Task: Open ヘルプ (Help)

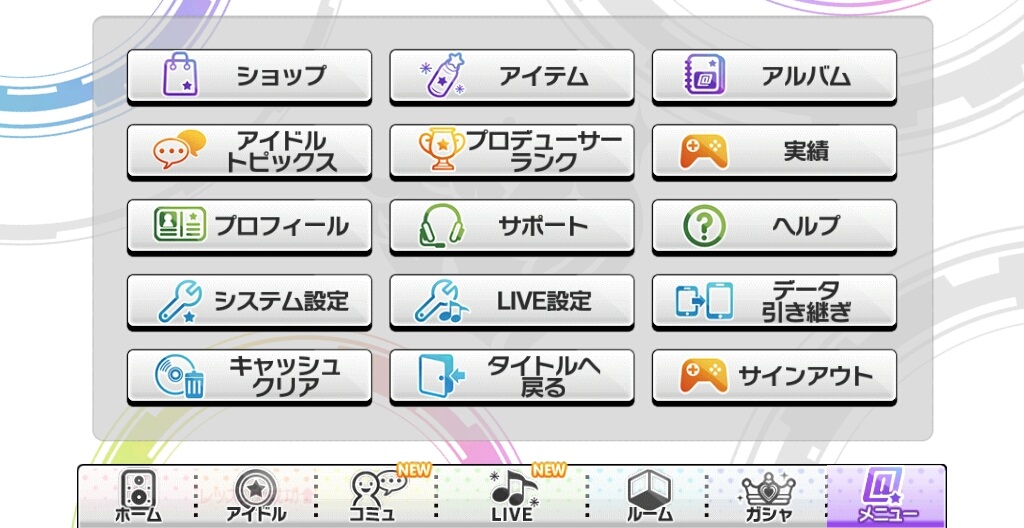Action: 774,225
